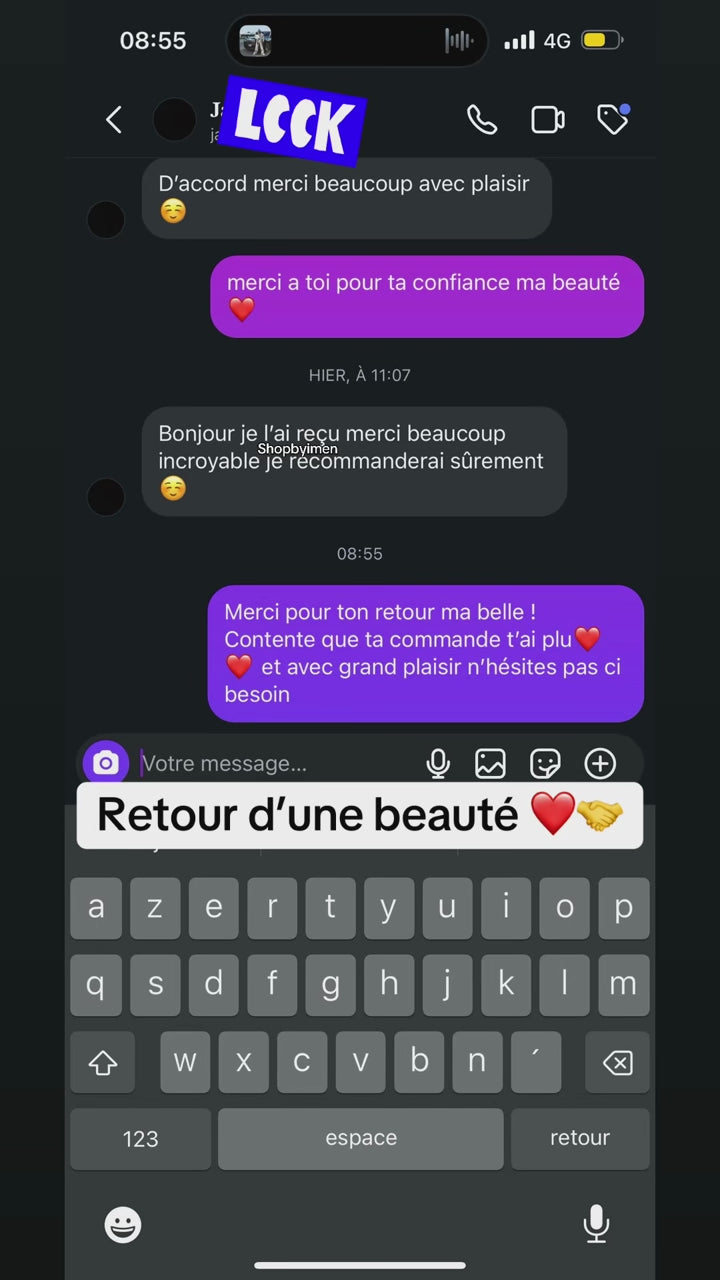Open the photo gallery picker
This screenshot has height=1280, width=720.
[x=490, y=764]
